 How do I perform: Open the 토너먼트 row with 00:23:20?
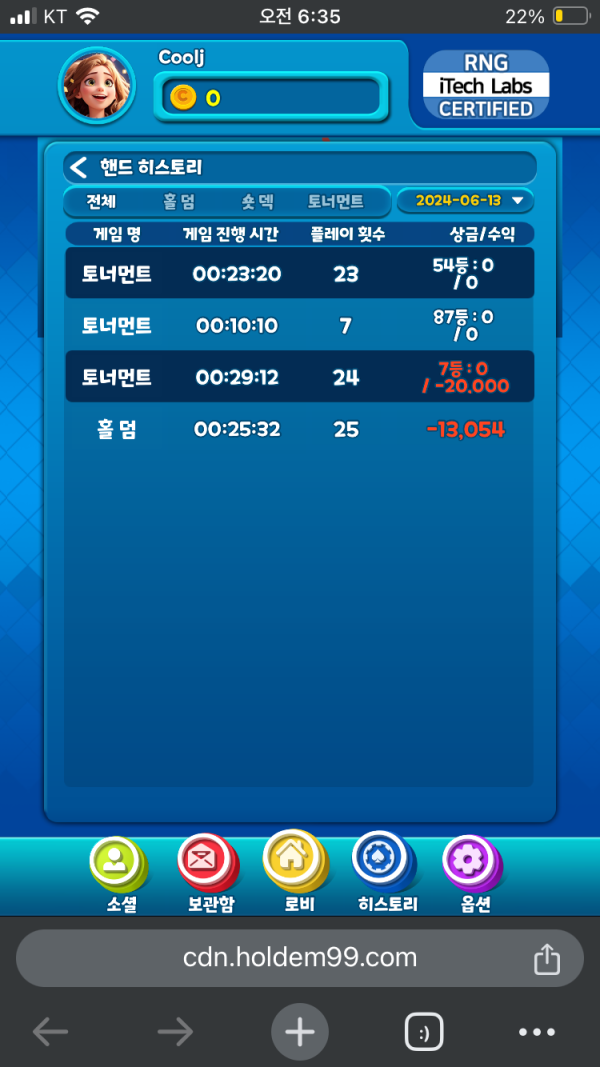tap(299, 273)
